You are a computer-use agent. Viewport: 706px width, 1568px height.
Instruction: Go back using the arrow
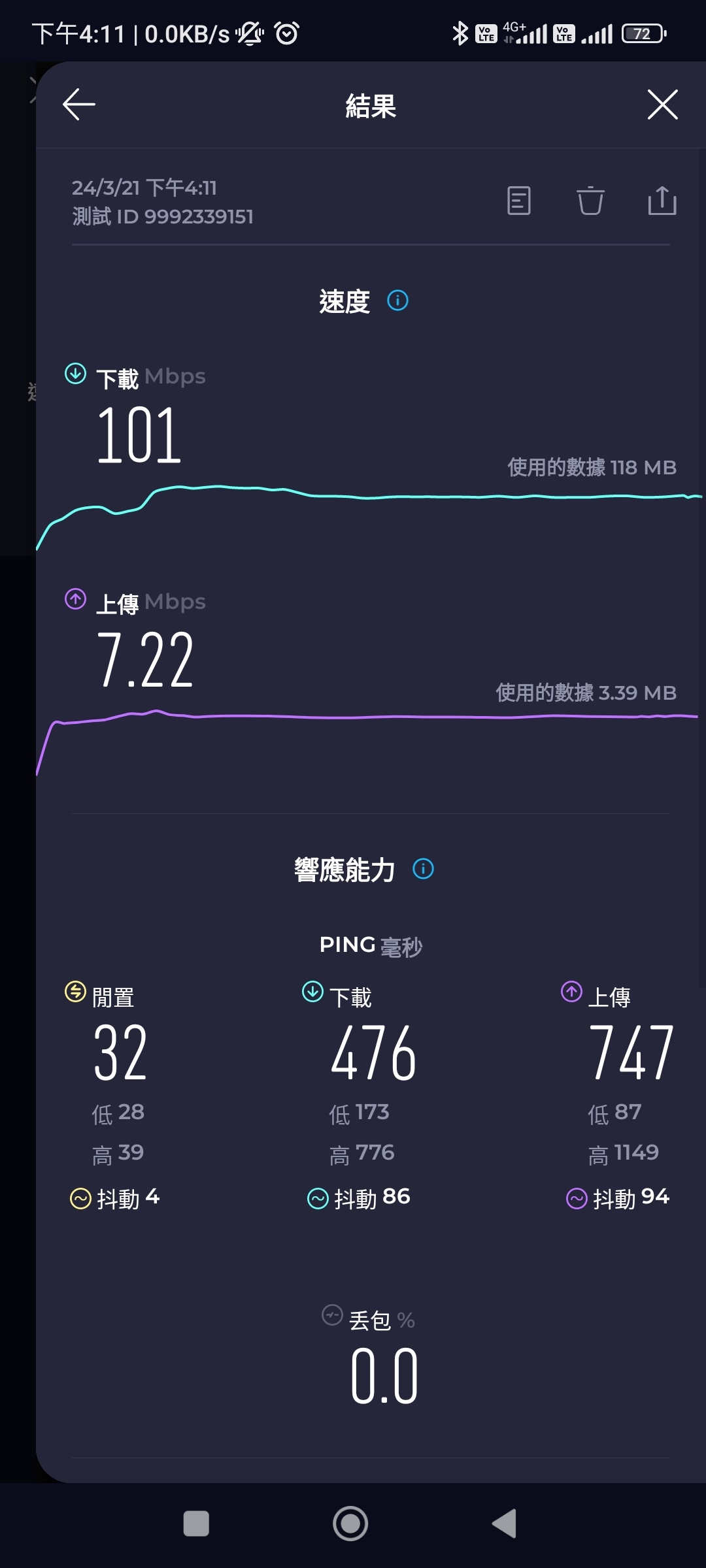point(79,105)
